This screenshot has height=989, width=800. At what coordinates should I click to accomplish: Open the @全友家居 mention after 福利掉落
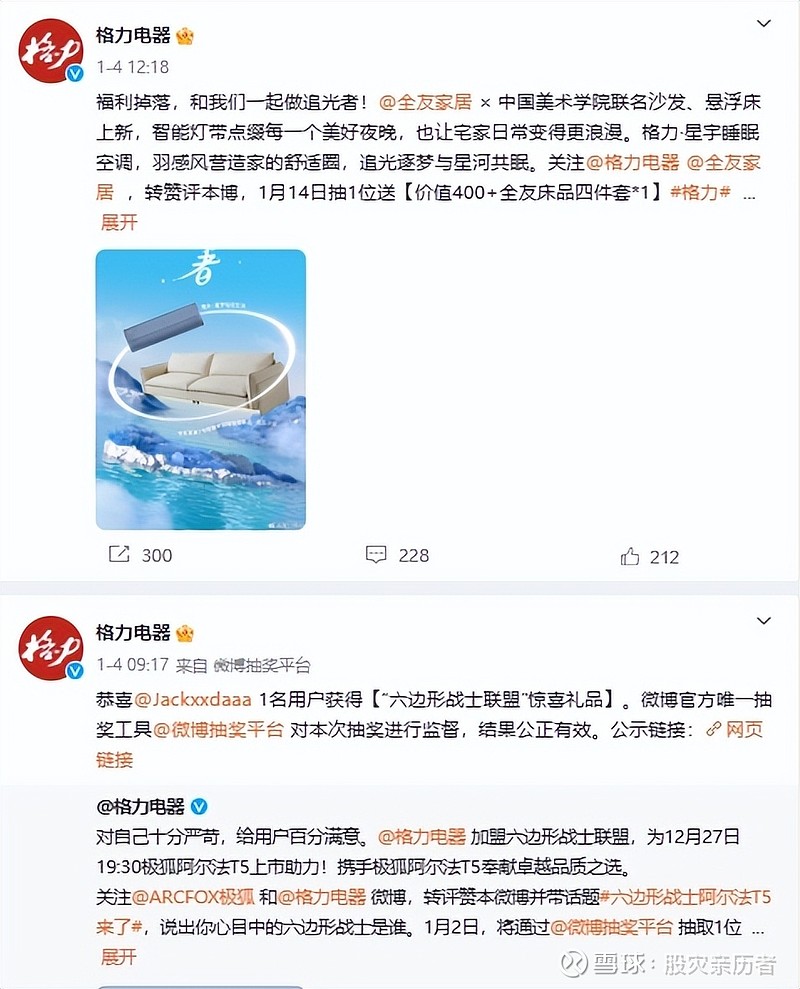(x=426, y=102)
